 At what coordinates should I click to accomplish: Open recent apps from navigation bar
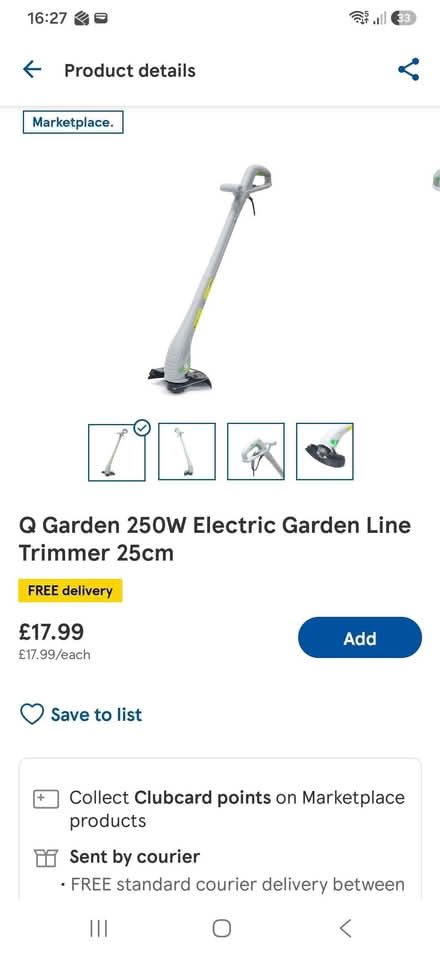(x=99, y=928)
